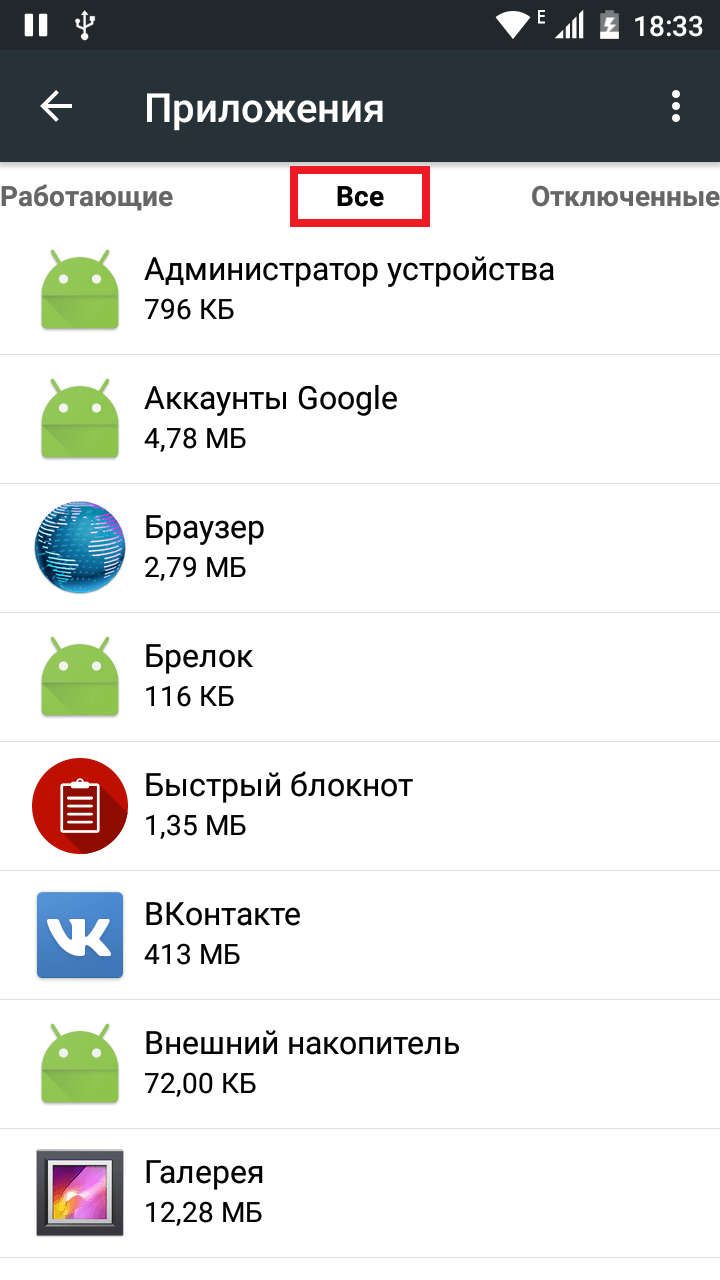The height and width of the screenshot is (1280, 720).
Task: Switch to the Работающие tab
Action: 87,197
